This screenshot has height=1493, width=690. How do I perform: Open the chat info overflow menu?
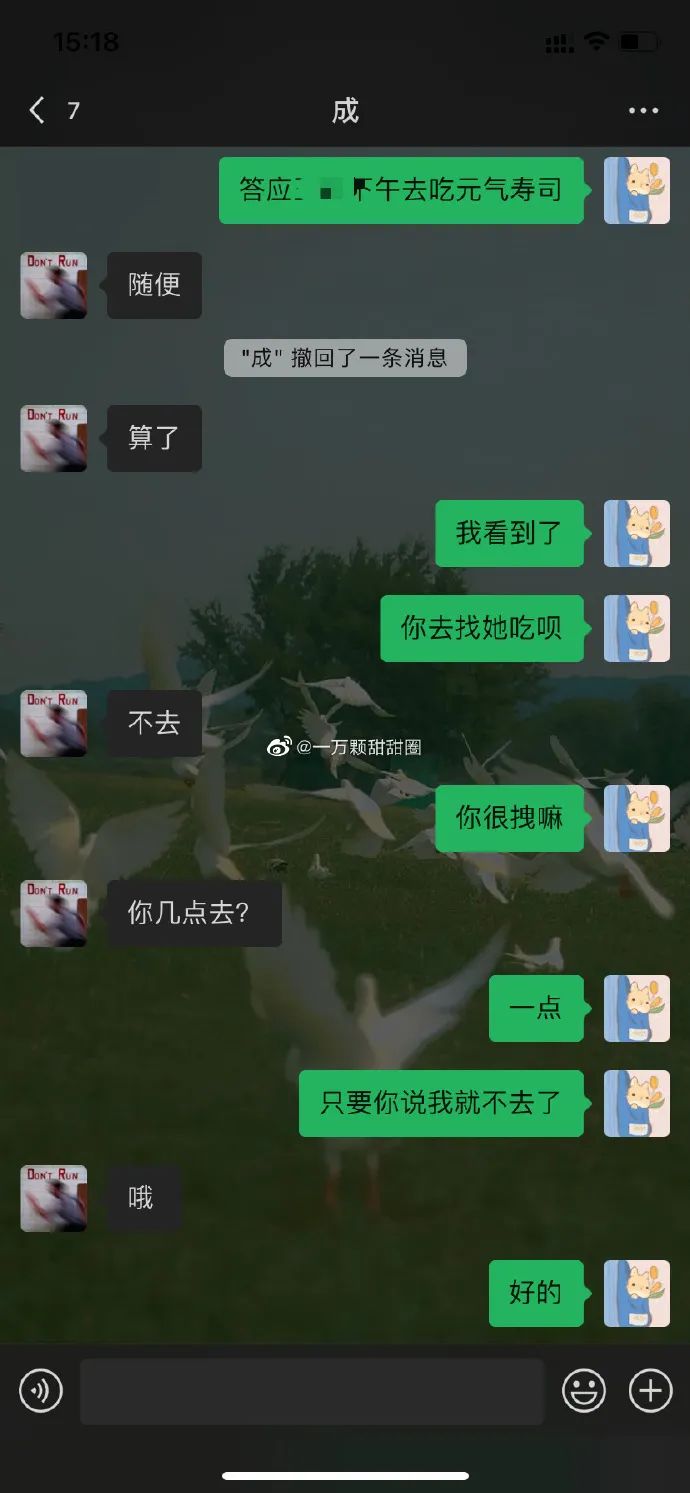point(643,111)
